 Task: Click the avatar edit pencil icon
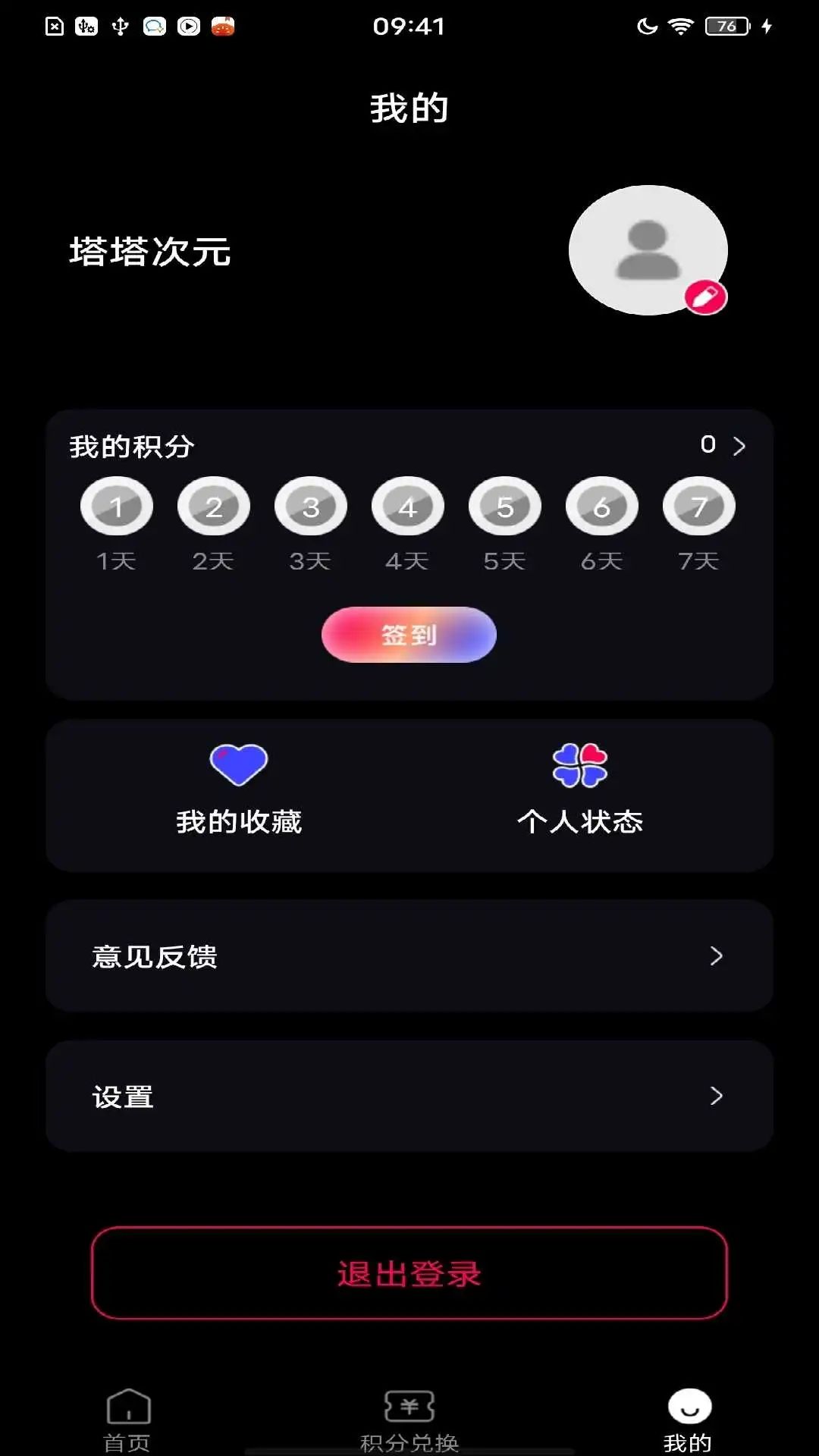point(707,296)
